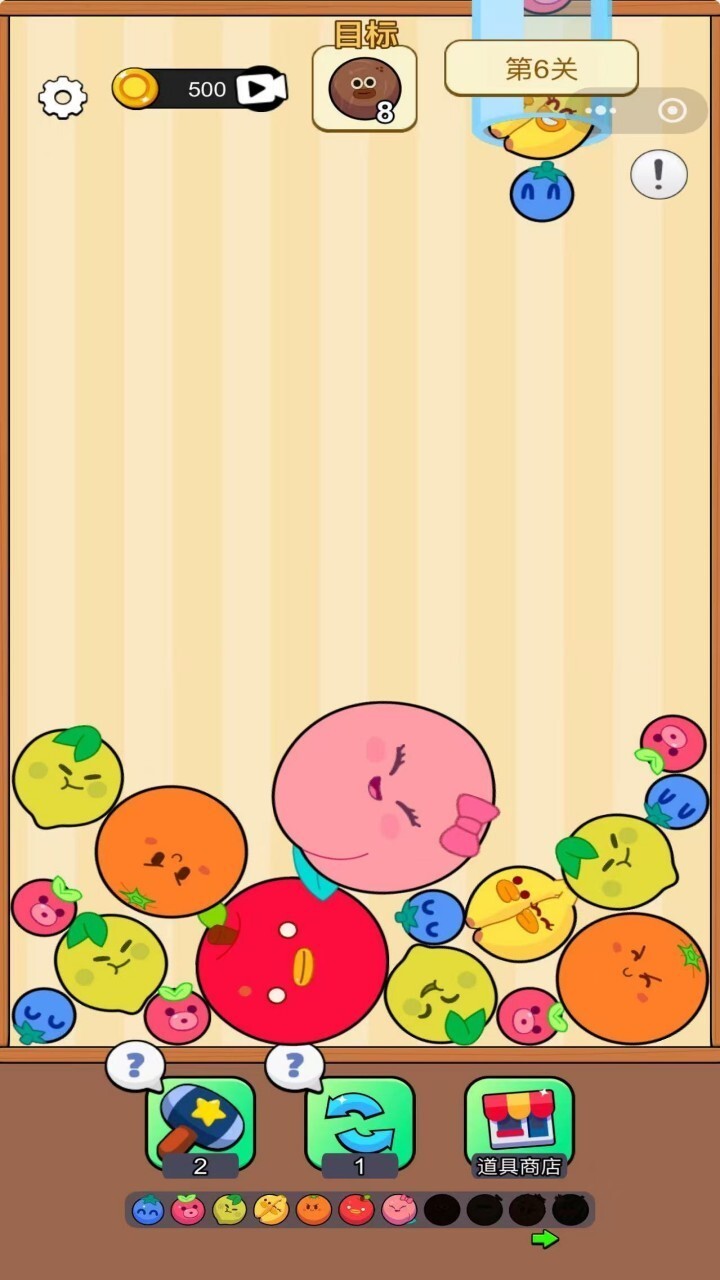This screenshot has height=1280, width=720.
Task: Open the mini program more-options menu
Action: [x=600, y=110]
